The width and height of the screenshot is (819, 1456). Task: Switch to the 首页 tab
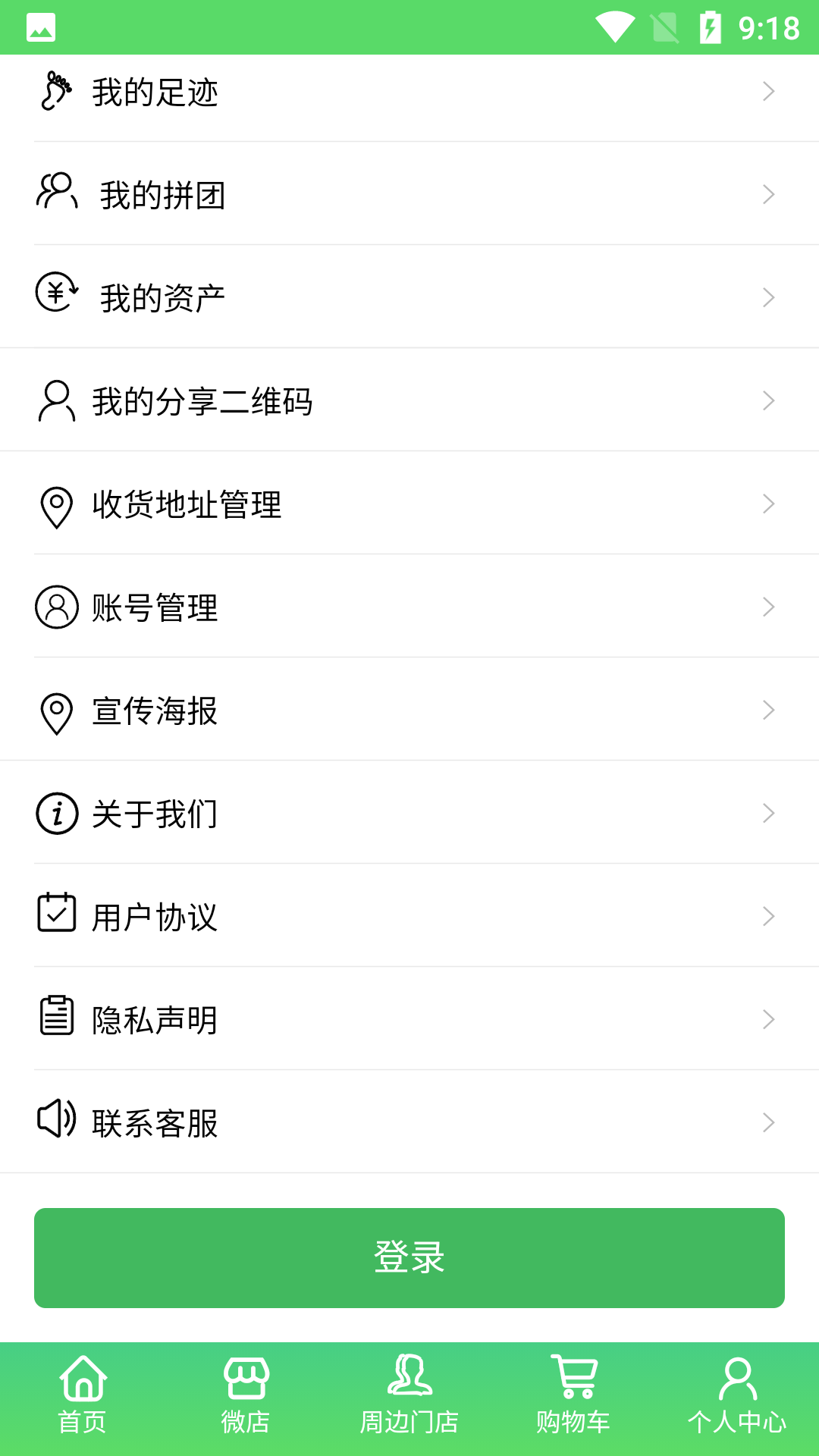click(82, 1397)
